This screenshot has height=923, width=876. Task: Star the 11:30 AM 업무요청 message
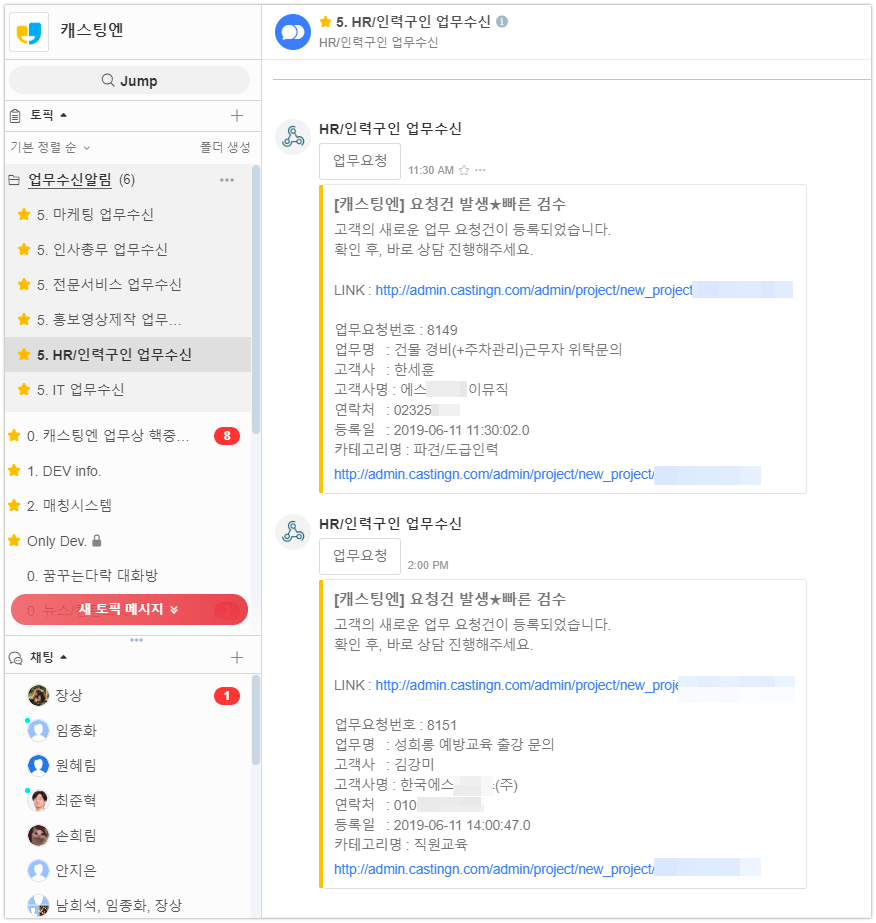pyautogui.click(x=464, y=170)
